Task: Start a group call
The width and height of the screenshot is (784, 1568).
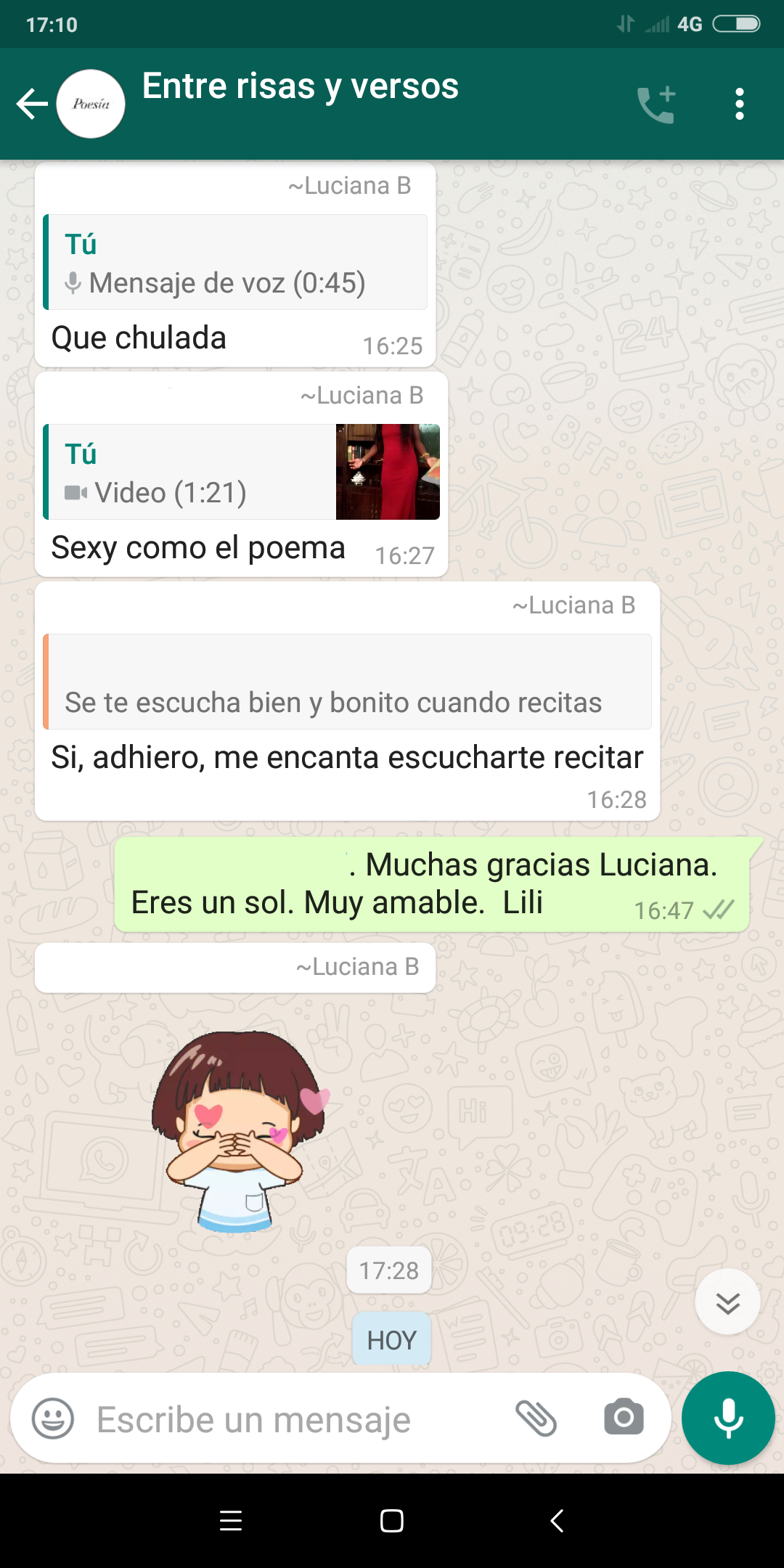Action: coord(657,105)
